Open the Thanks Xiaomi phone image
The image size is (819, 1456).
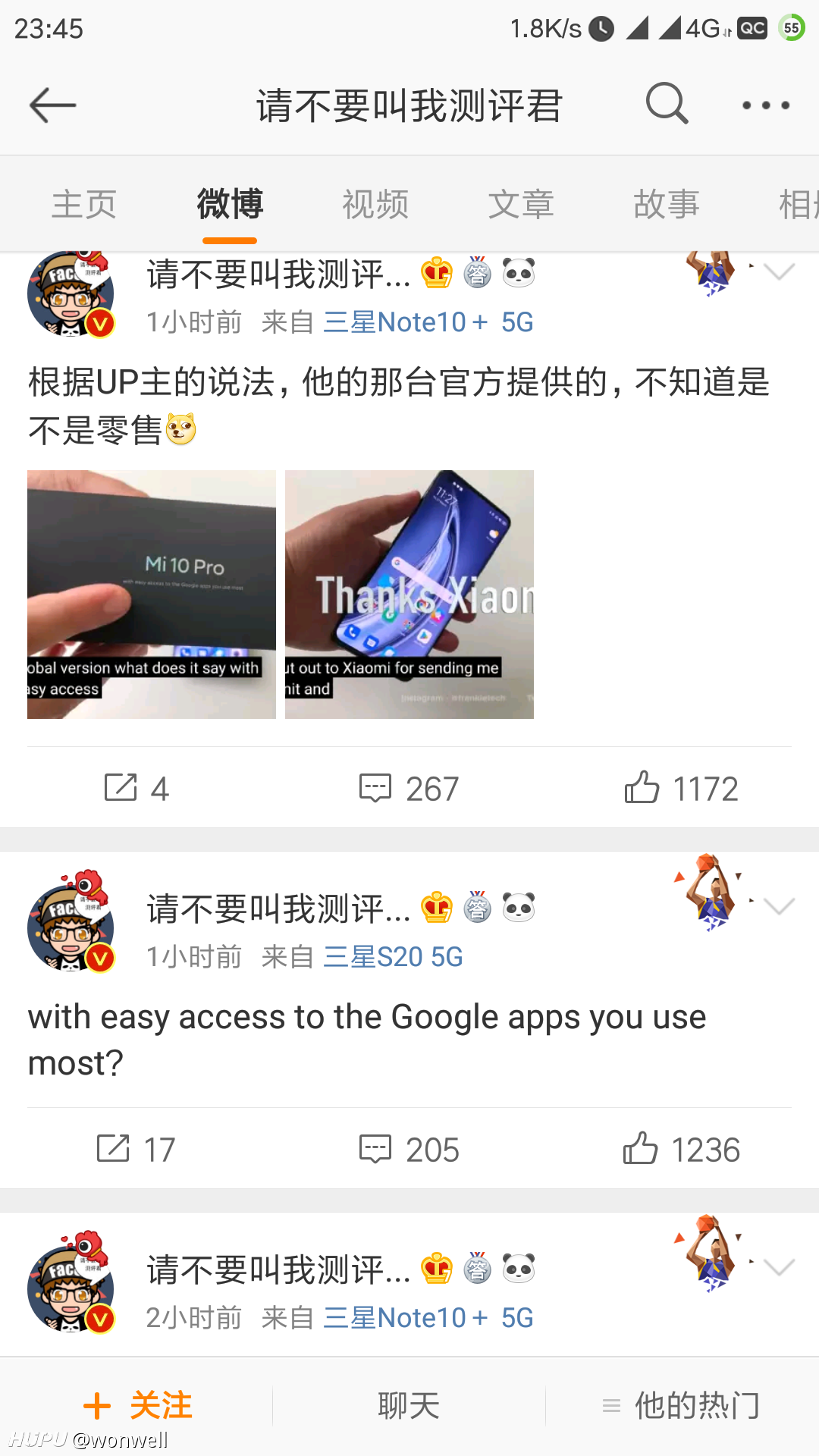tap(409, 595)
